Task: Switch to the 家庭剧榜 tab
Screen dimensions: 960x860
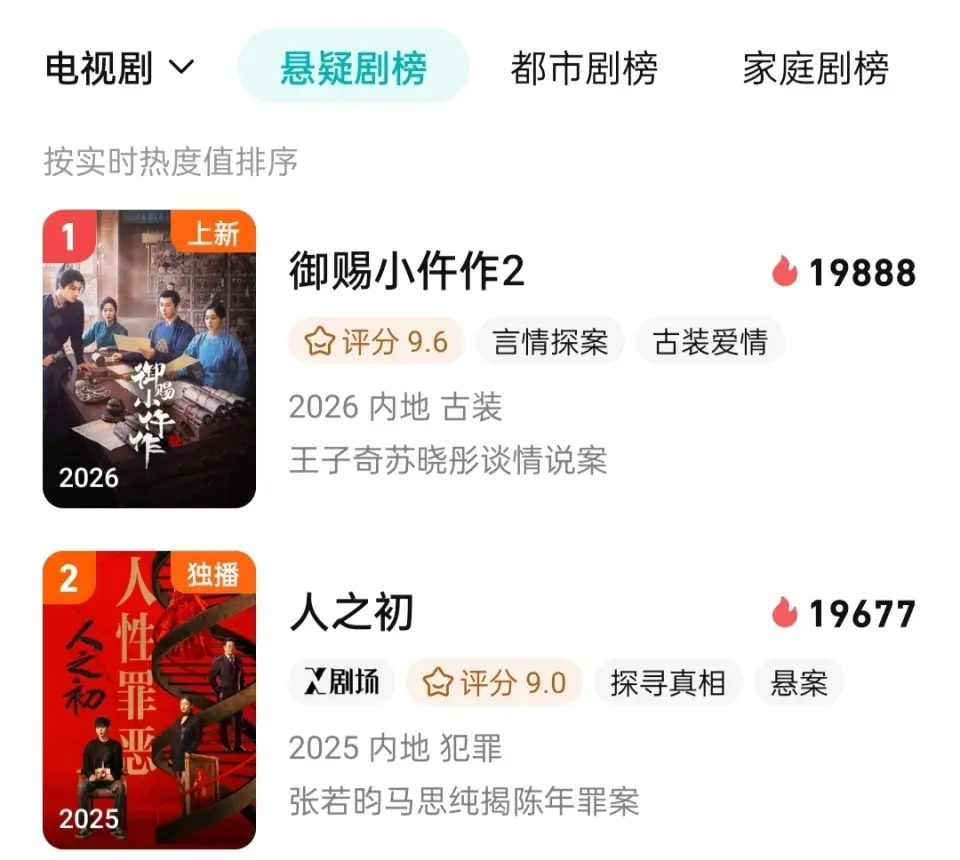Action: point(815,69)
